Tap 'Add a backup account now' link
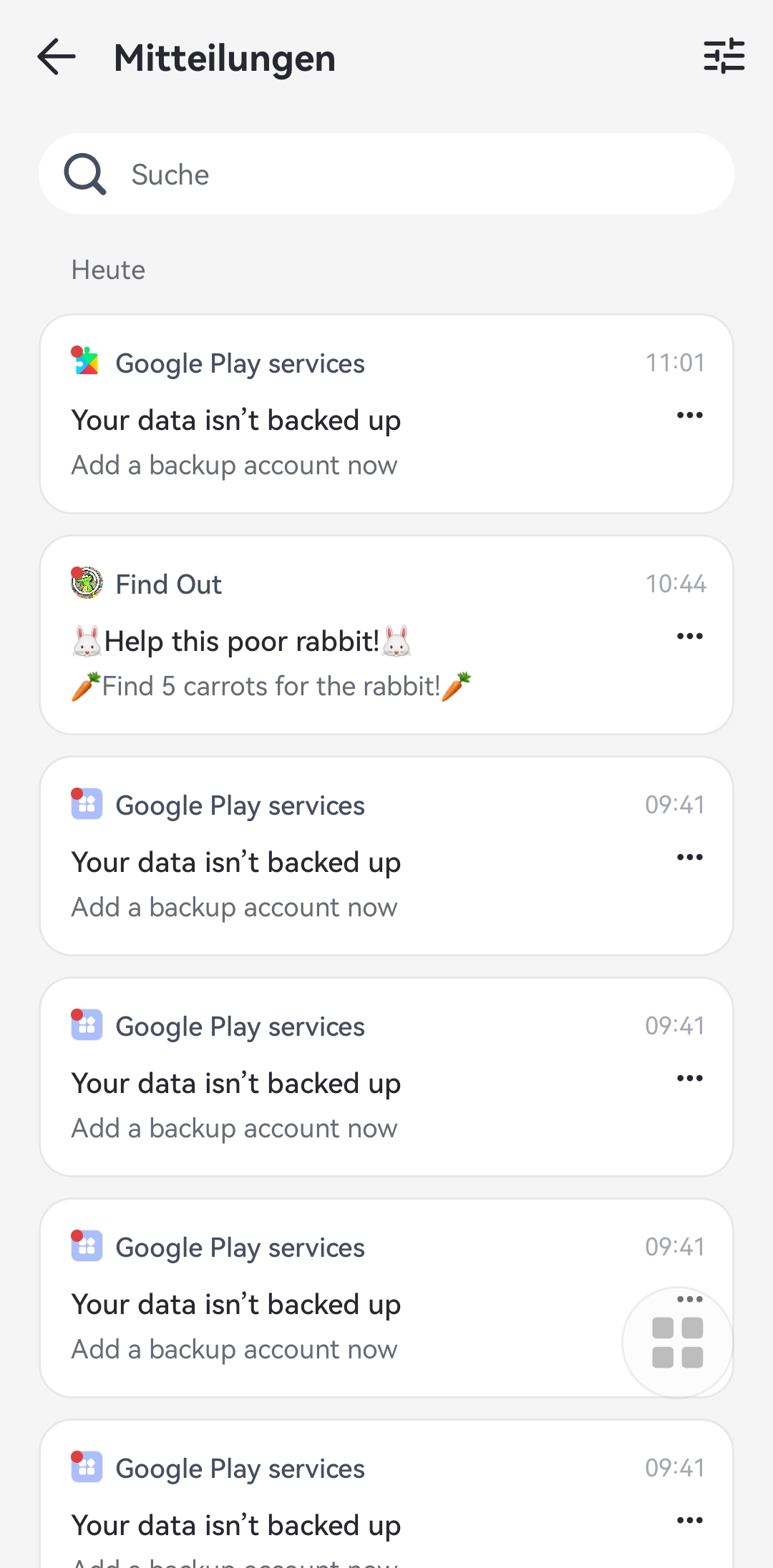The width and height of the screenshot is (773, 1568). (x=234, y=464)
